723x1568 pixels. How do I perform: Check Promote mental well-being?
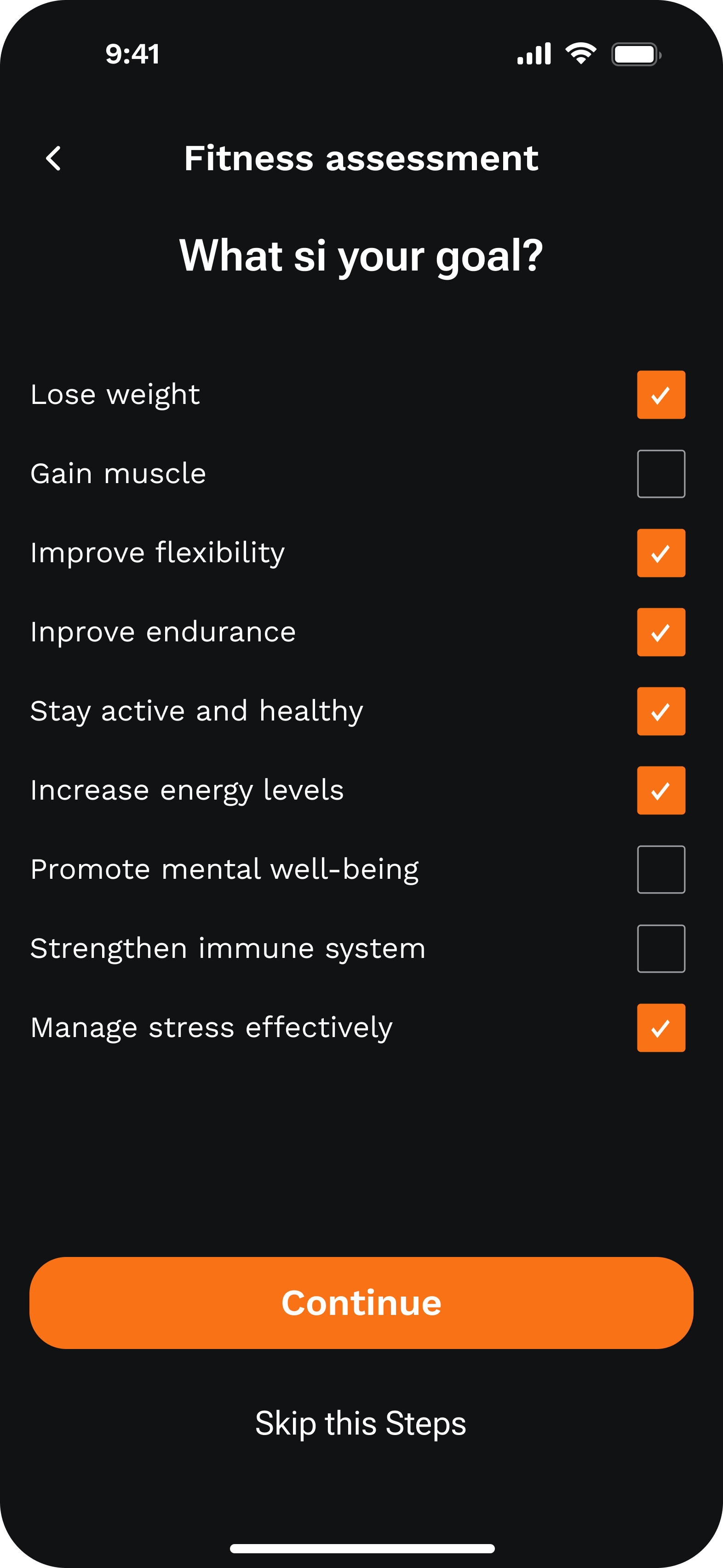pyautogui.click(x=660, y=869)
